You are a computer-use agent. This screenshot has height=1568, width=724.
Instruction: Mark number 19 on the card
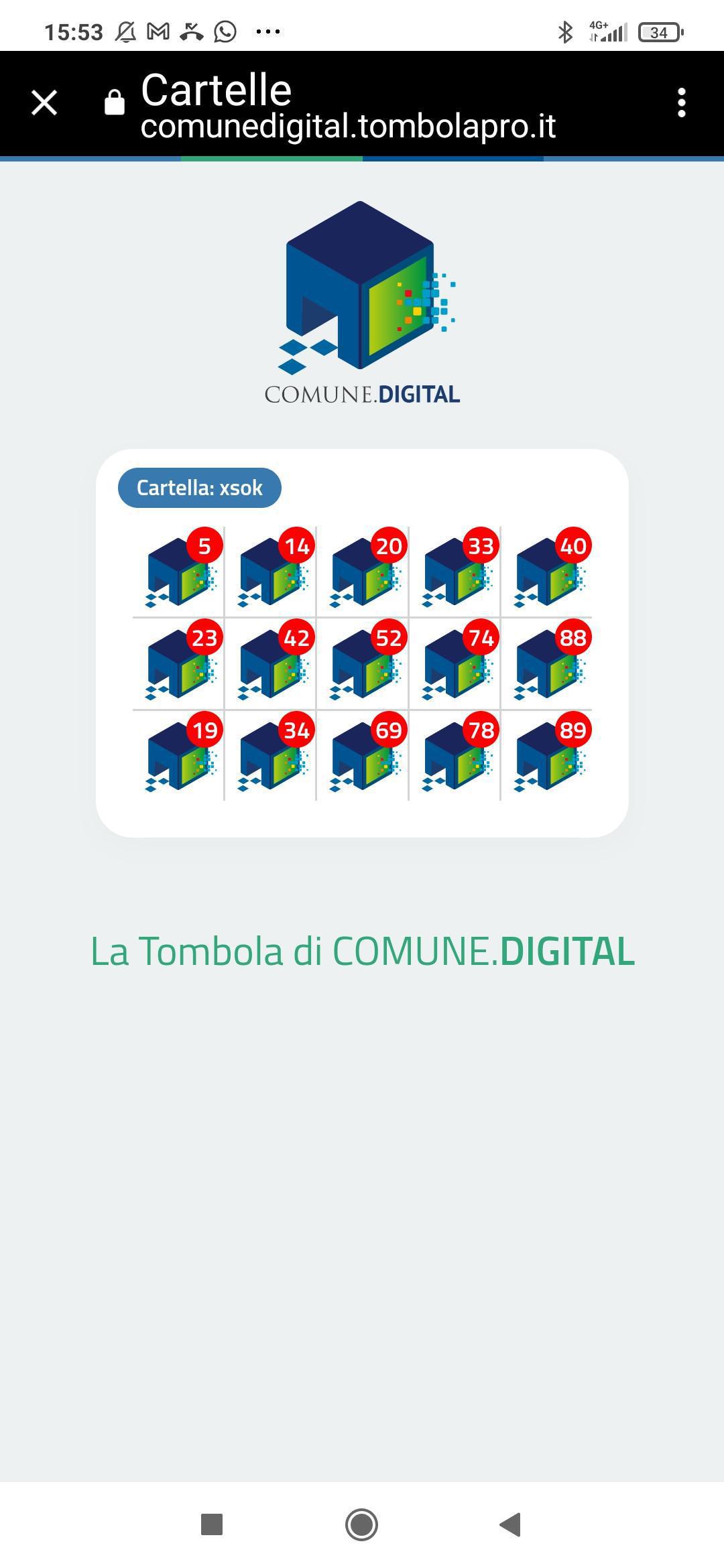coord(180,755)
